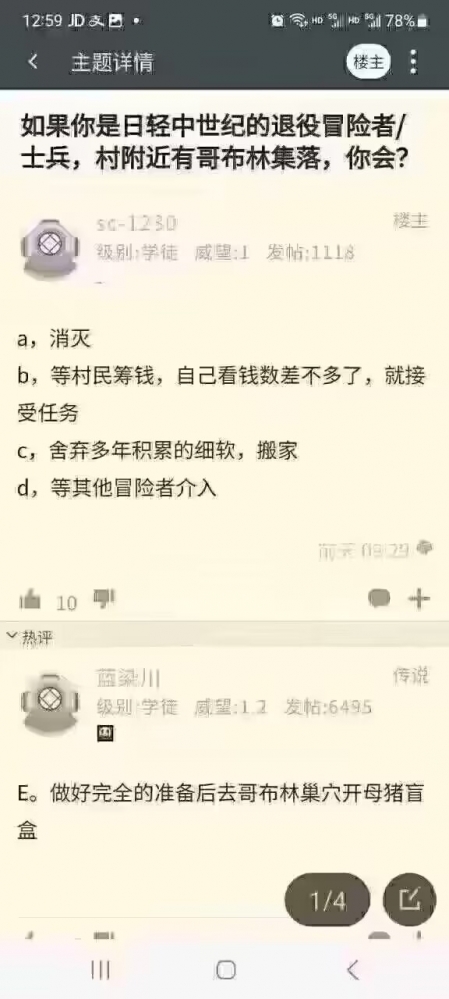Tap the floating compose reply button
Viewport: 449px width, 999px height.
(x=410, y=900)
